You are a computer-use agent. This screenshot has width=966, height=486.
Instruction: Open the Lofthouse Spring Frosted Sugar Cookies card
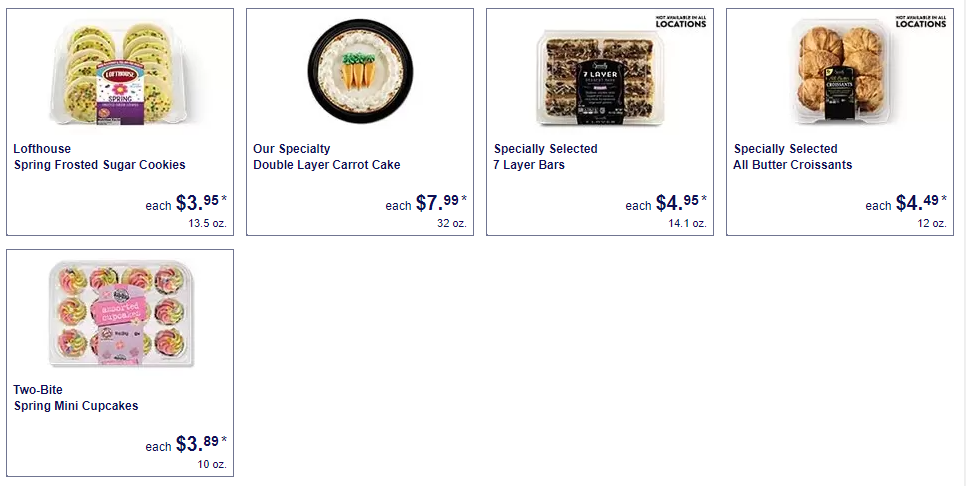pyautogui.click(x=120, y=122)
